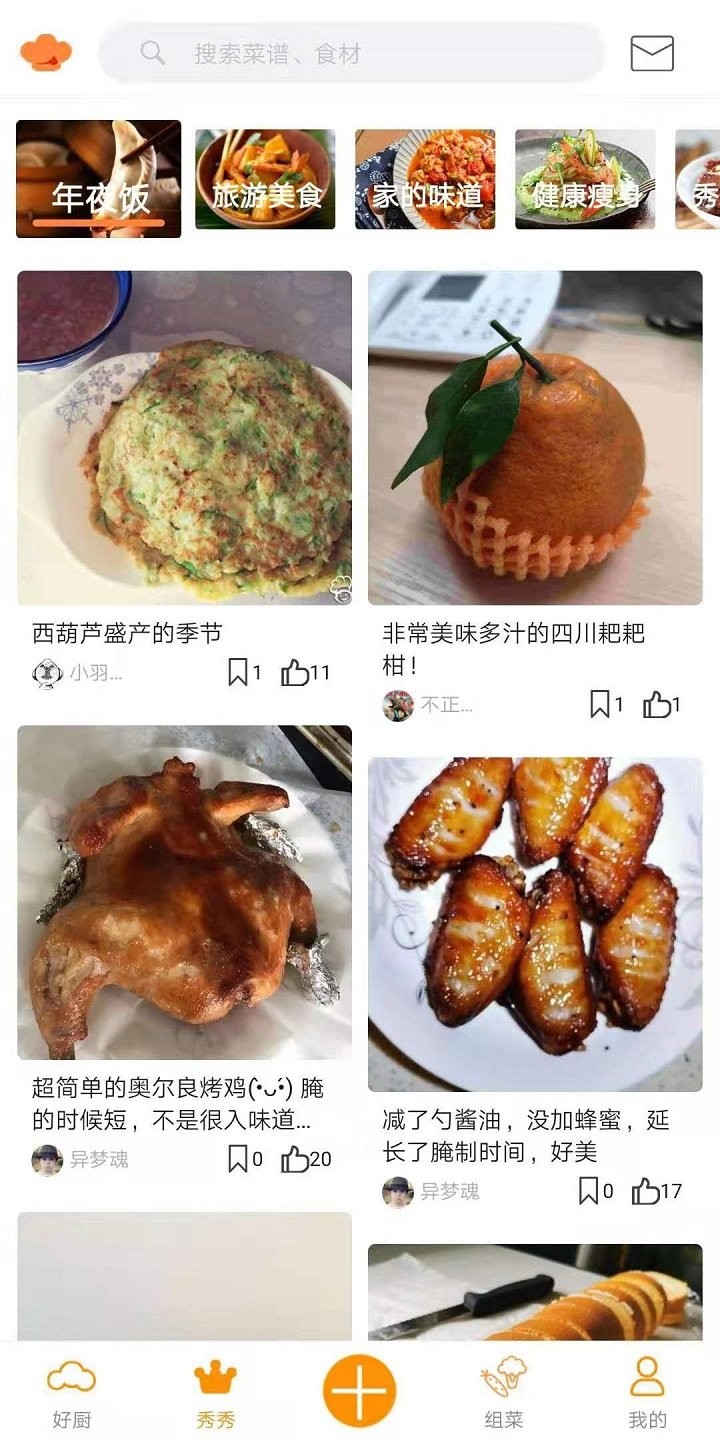Tap the orange plus button to post
The image size is (720, 1440).
point(359,1390)
